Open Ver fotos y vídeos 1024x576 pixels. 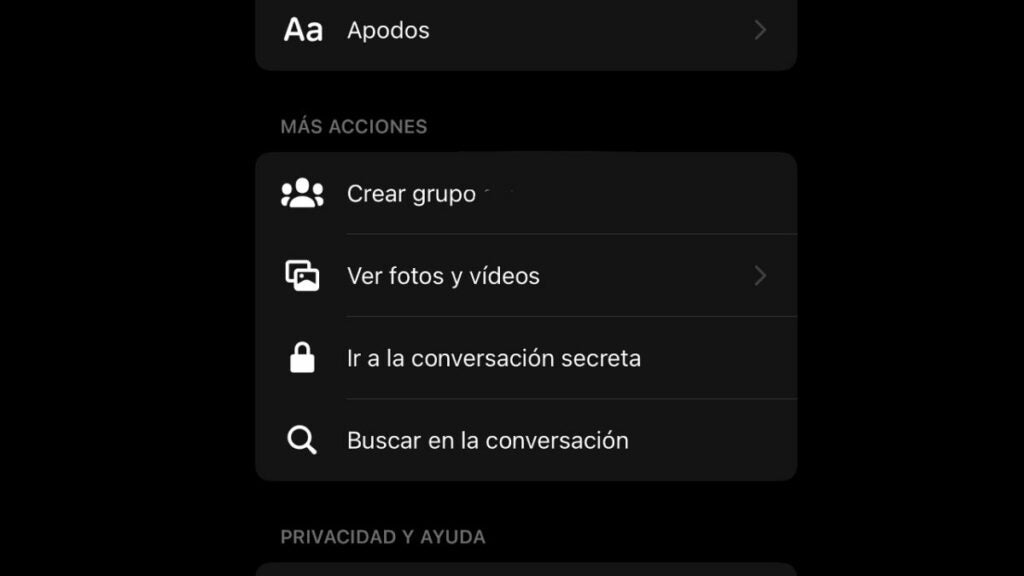[x=443, y=276]
